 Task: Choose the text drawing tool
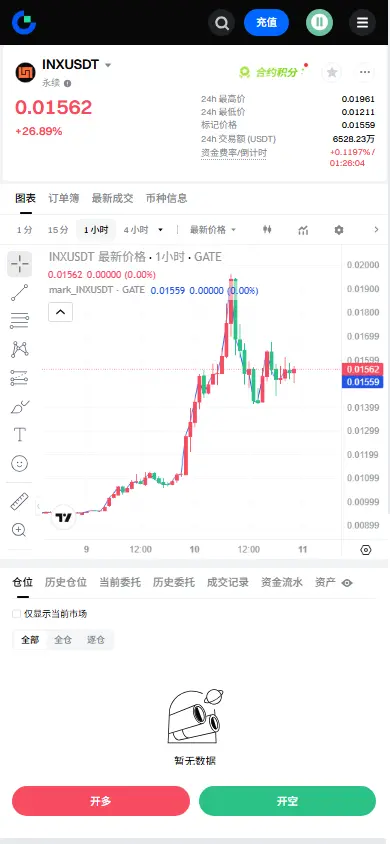point(19,434)
